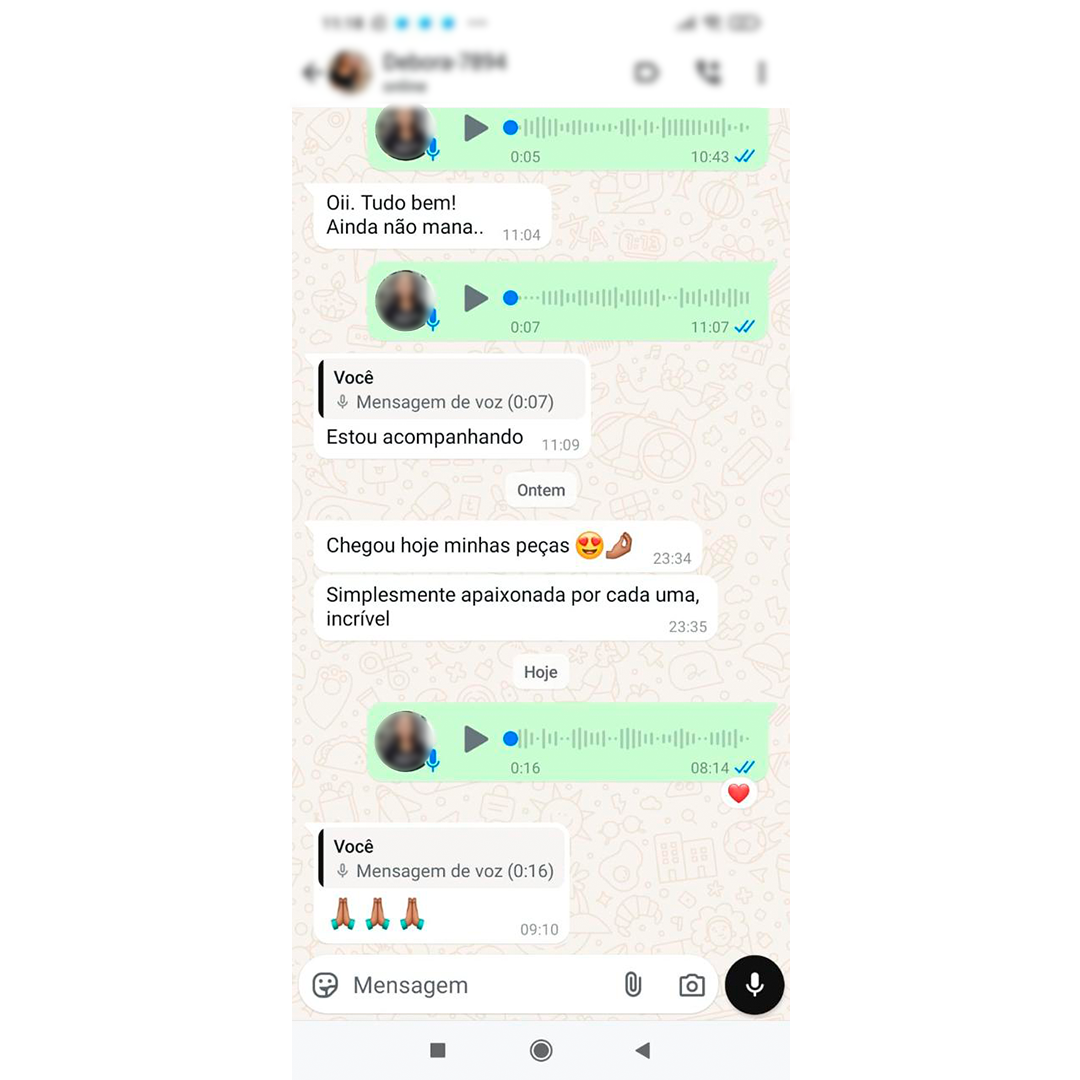Play the 0:07 voice message
The width and height of the screenshot is (1080, 1080).
point(476,298)
